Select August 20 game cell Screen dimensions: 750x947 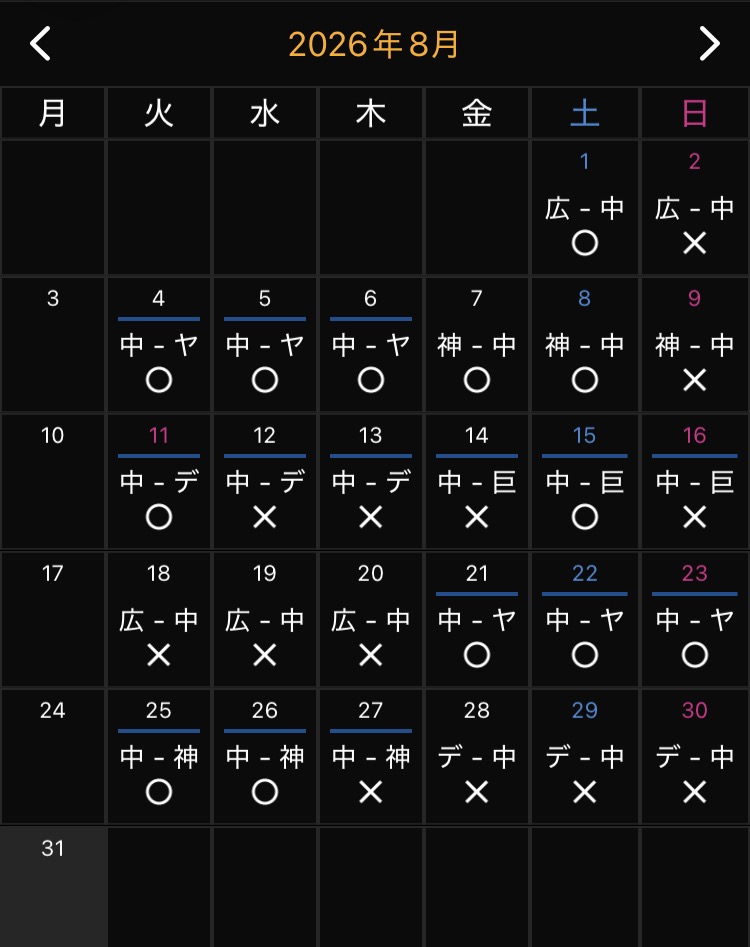coord(371,620)
